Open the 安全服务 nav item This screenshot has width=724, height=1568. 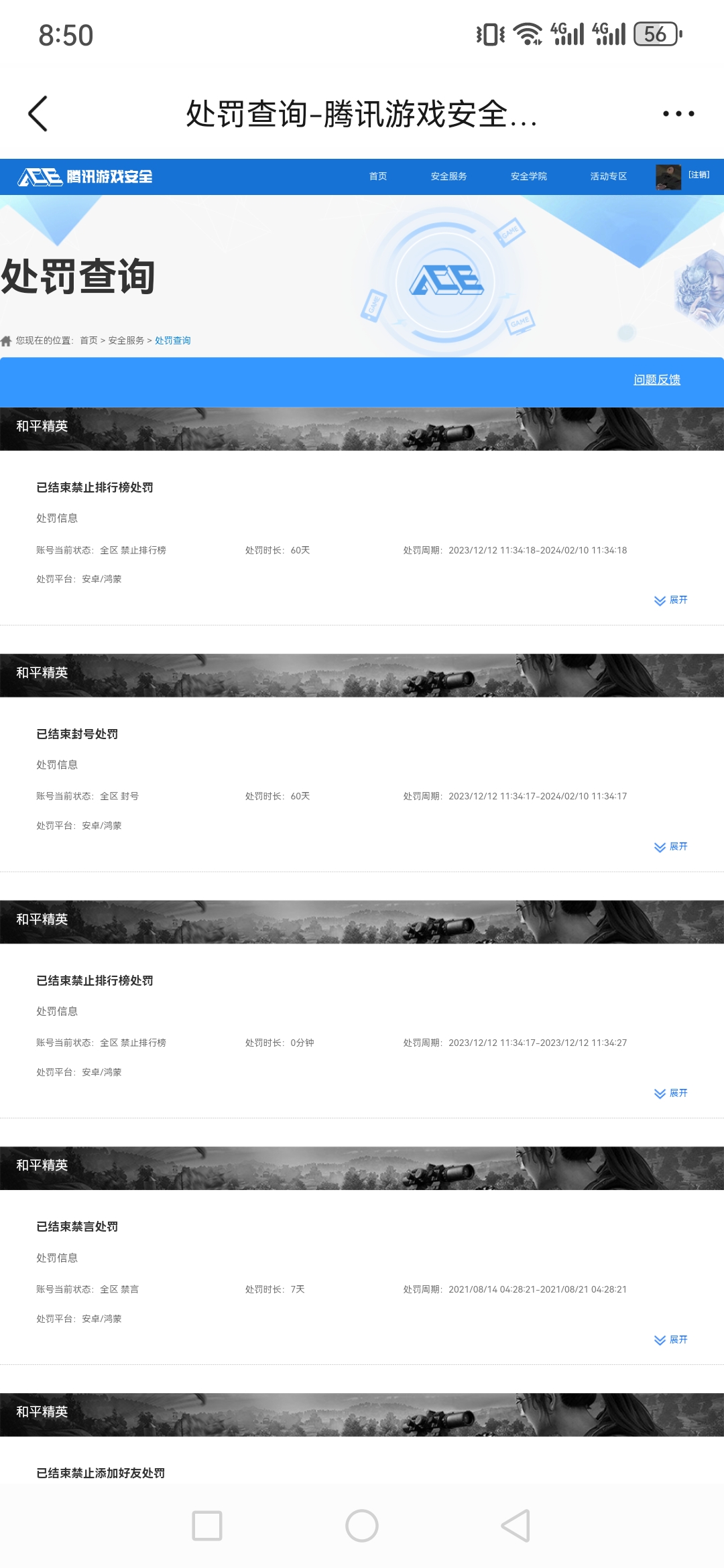click(448, 176)
